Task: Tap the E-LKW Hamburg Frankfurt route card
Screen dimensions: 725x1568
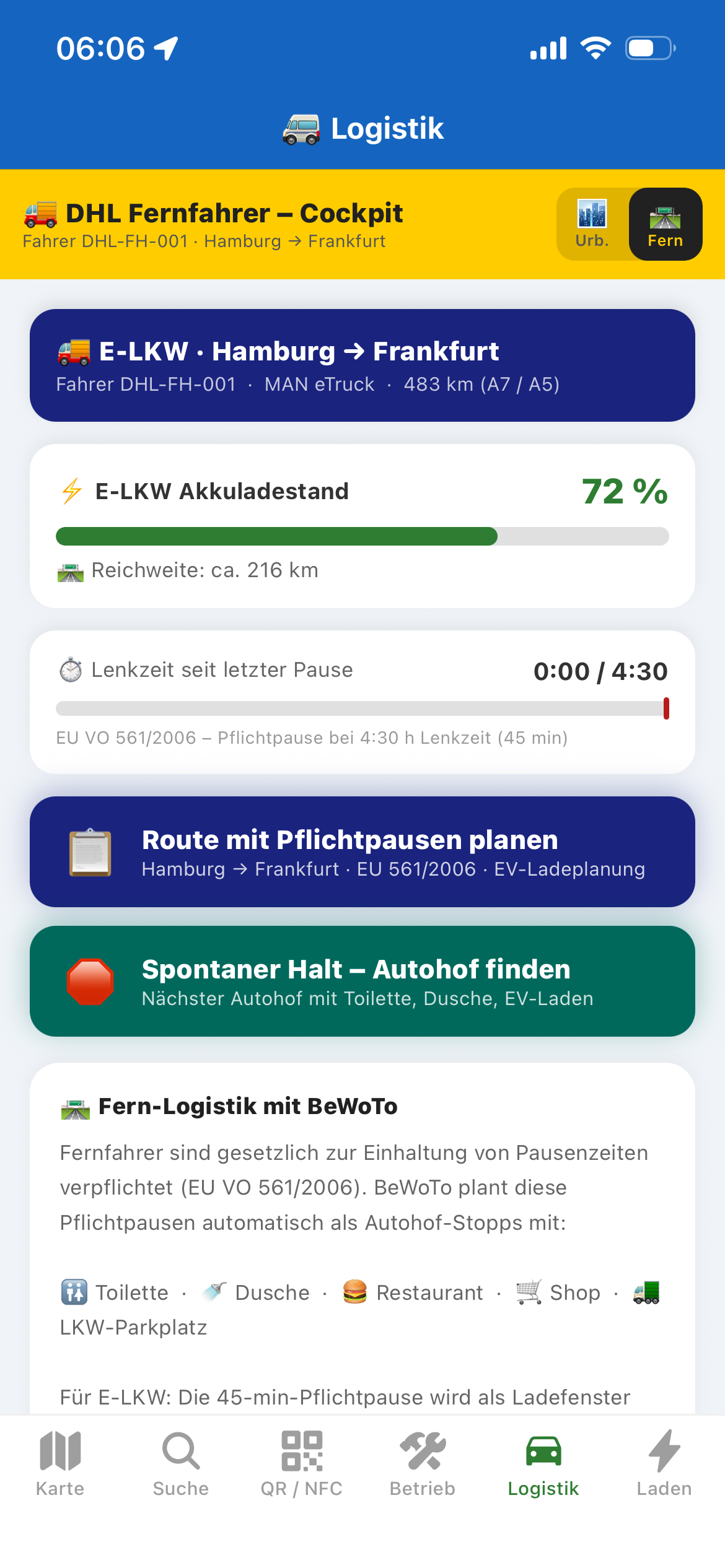Action: click(362, 364)
